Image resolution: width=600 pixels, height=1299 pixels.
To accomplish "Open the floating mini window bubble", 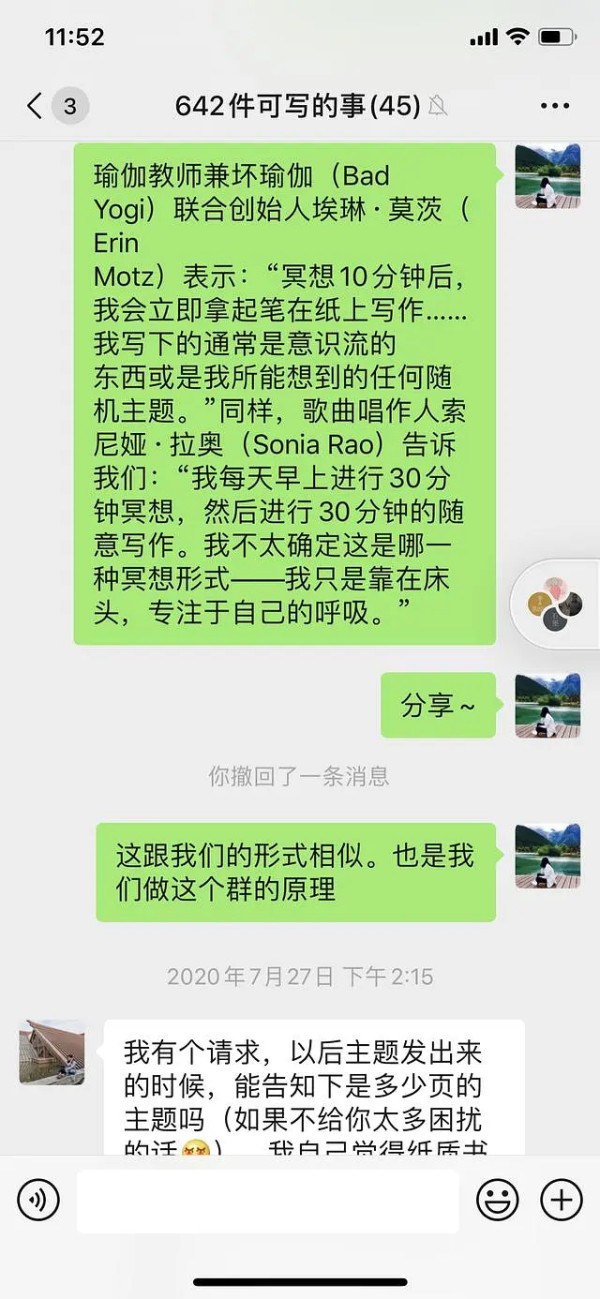I will click(555, 604).
